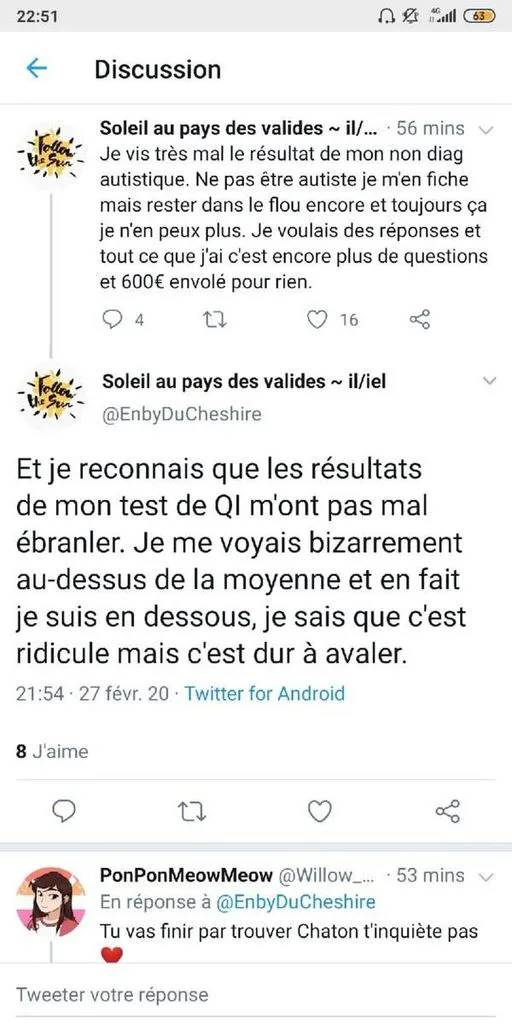Screen dimensions: 512x1024
Task: Tap @EnbyDuCheshire mention in PonPonMeowMeow's reply
Action: pyautogui.click(x=296, y=903)
